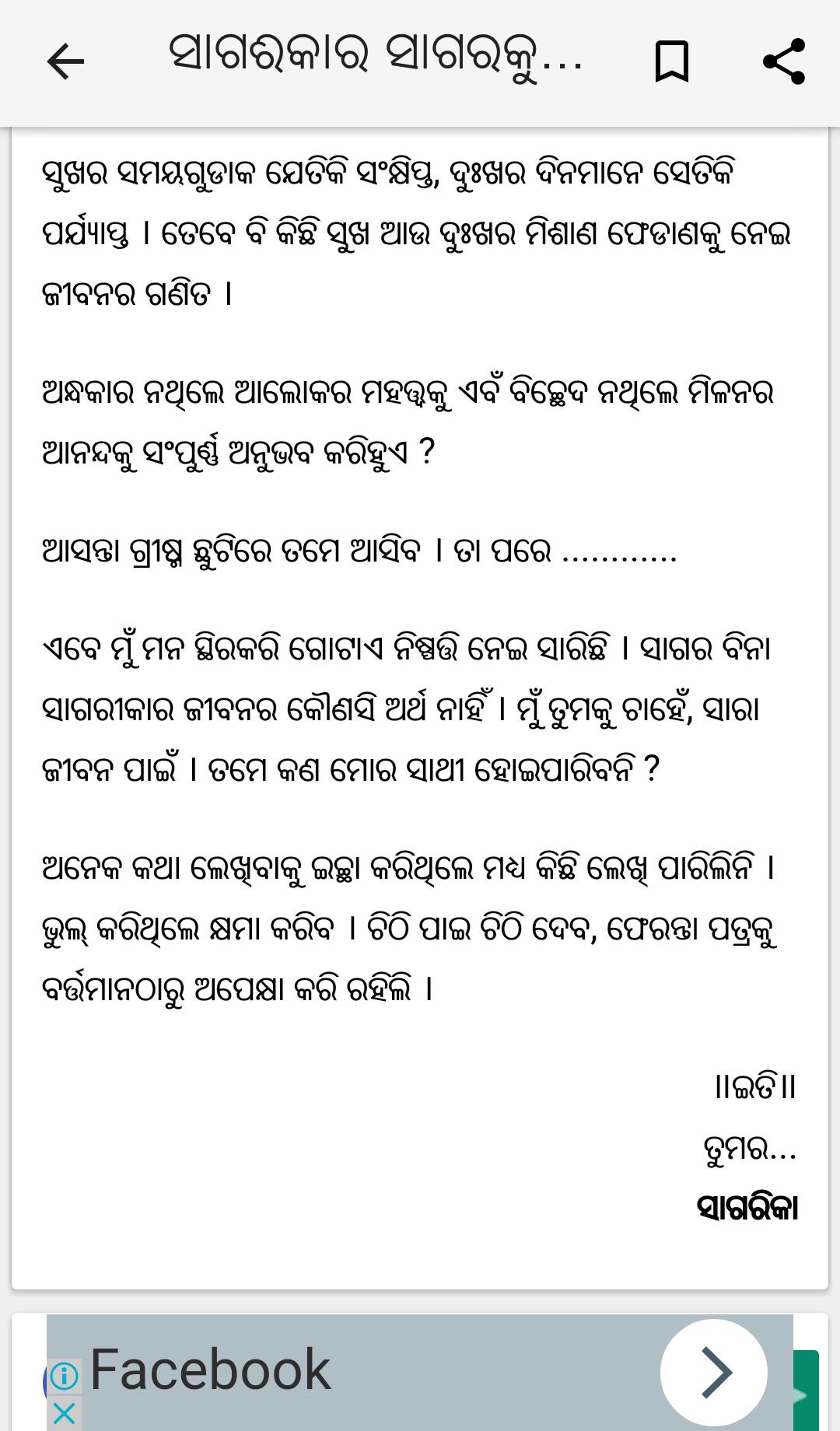Go back using the arrow
Screen dimensions: 840x1431
[65, 61]
